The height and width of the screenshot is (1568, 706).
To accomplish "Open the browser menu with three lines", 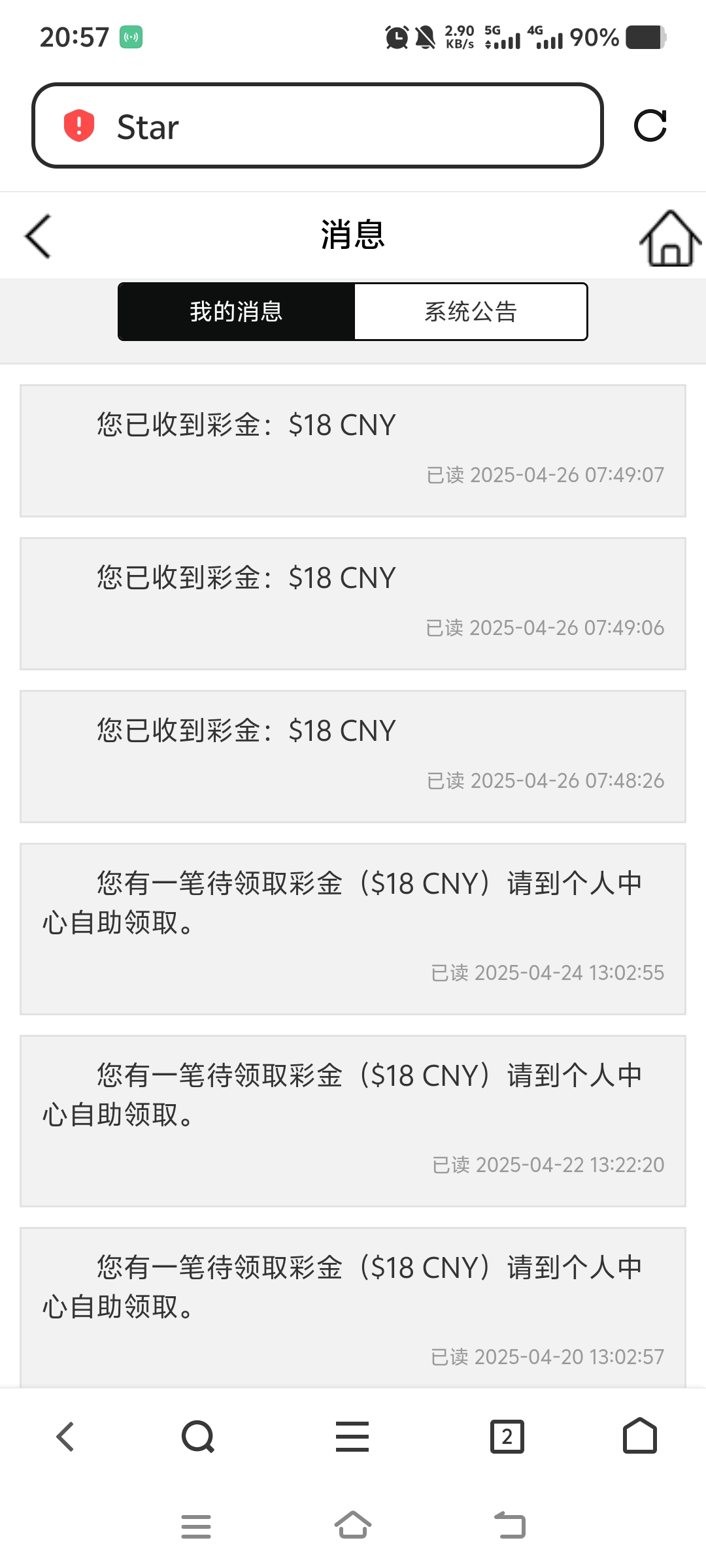I will 352,1437.
